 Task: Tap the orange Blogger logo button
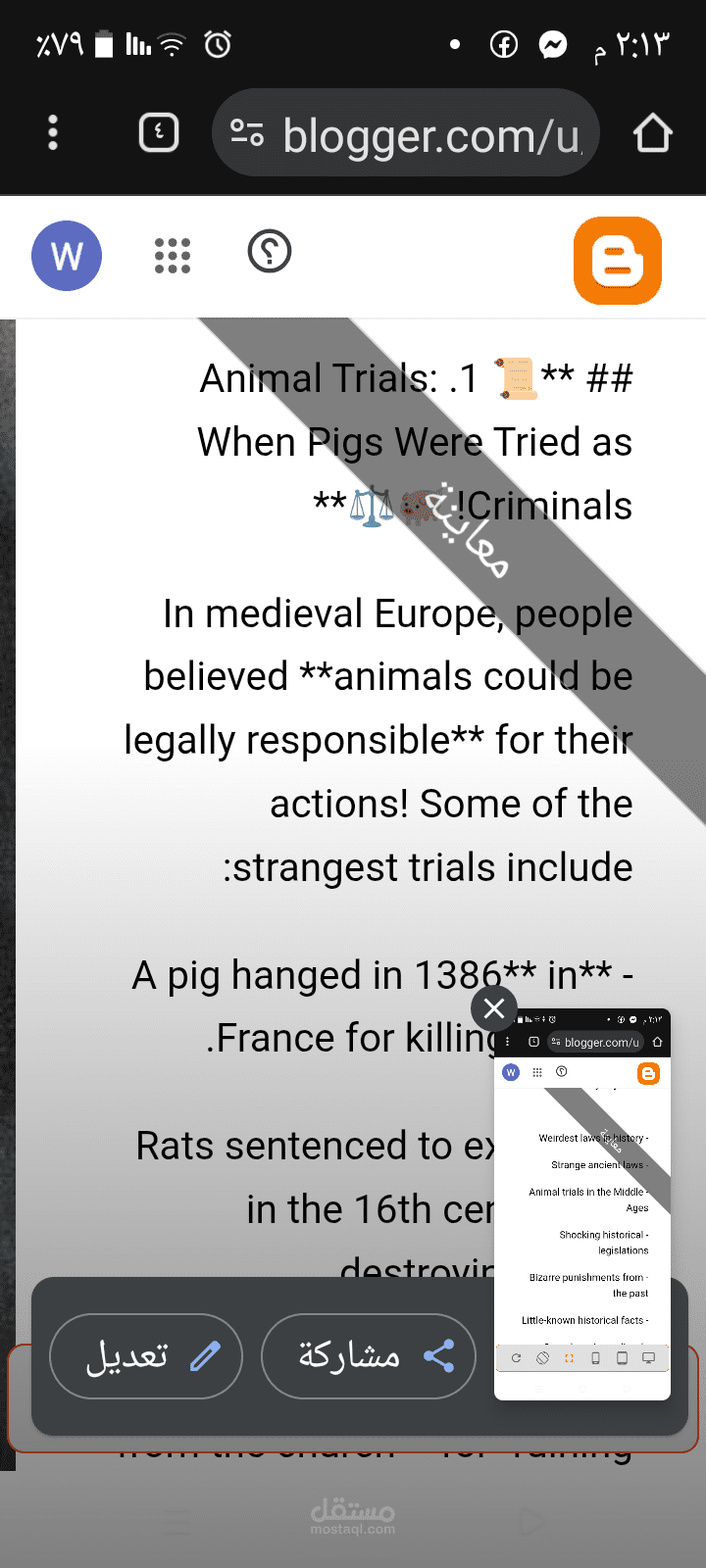coord(618,261)
